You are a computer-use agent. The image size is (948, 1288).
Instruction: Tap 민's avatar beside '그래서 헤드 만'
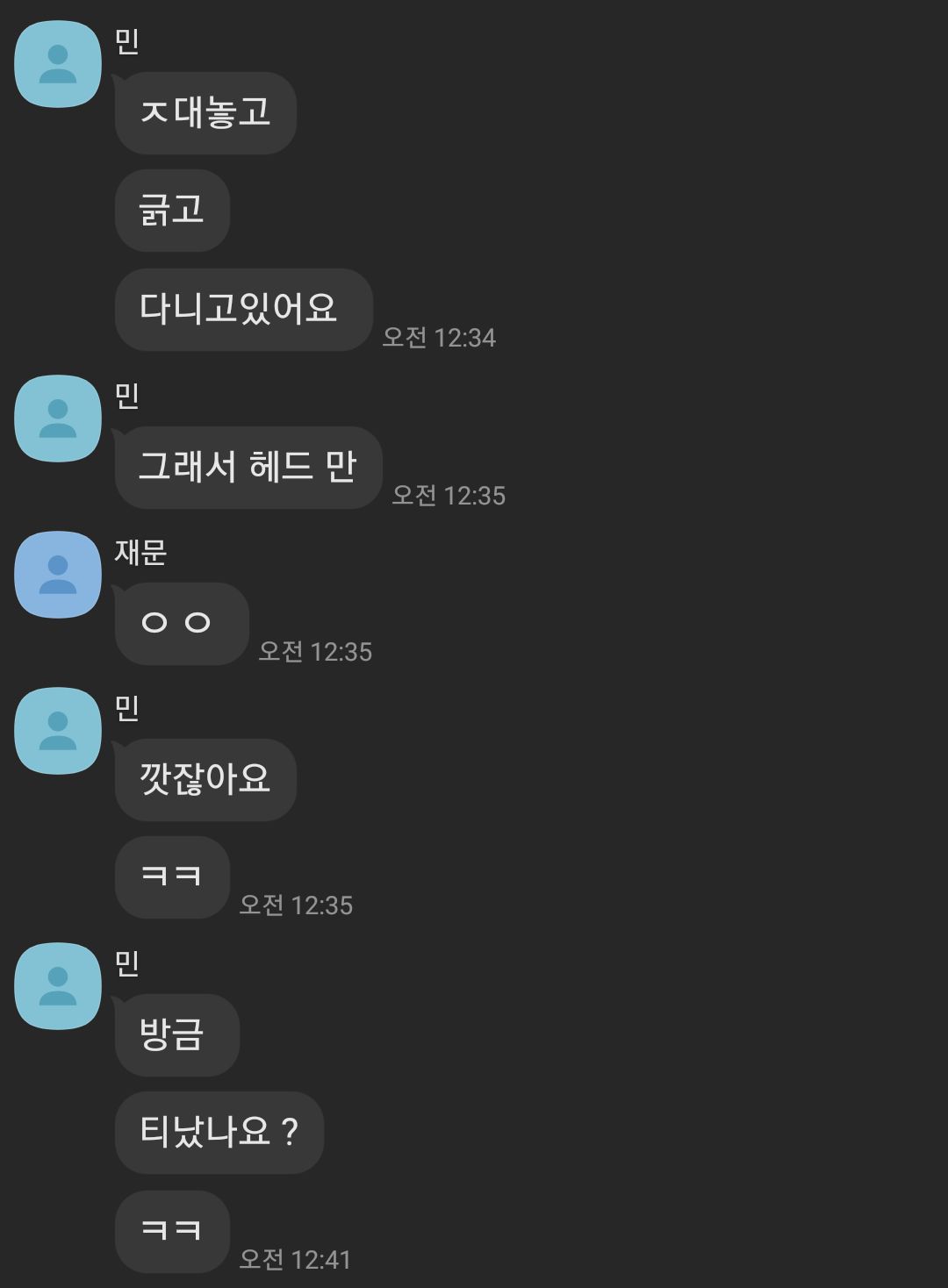coord(58,419)
